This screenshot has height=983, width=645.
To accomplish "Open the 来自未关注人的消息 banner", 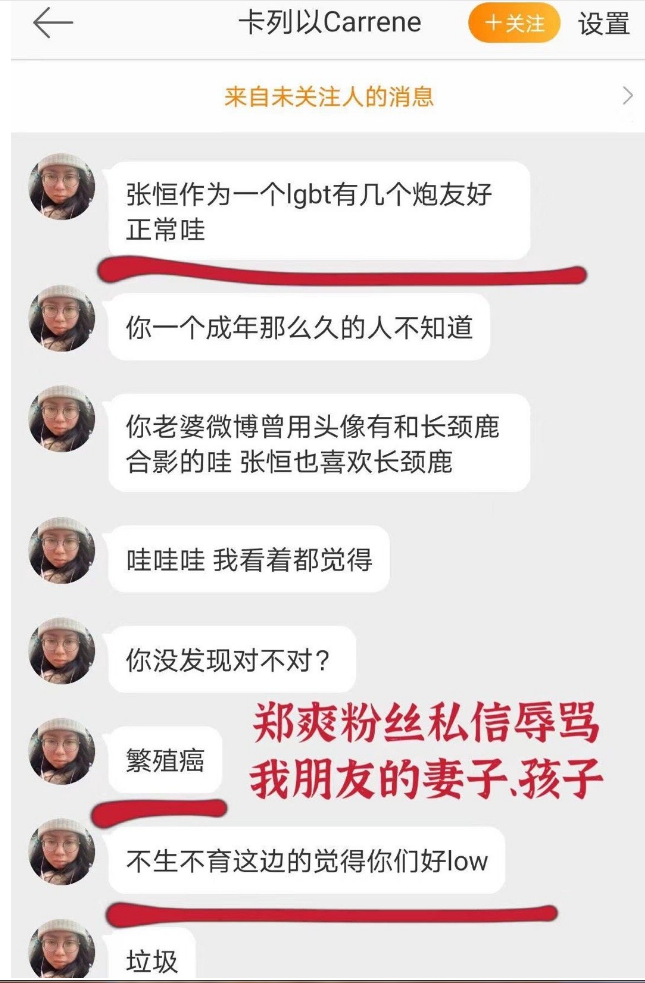I will (328, 96).
